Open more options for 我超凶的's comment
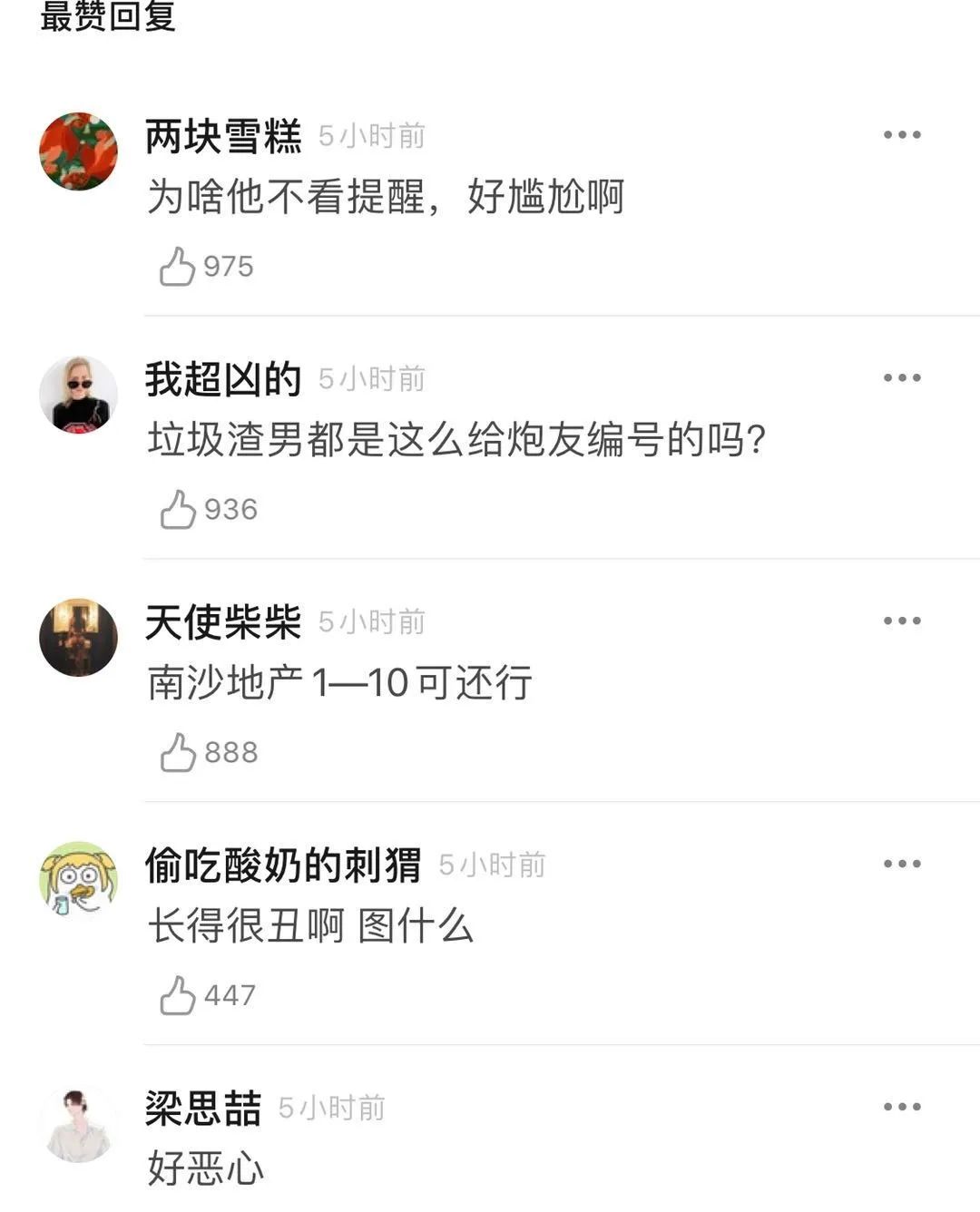The width and height of the screenshot is (980, 1212). (902, 378)
